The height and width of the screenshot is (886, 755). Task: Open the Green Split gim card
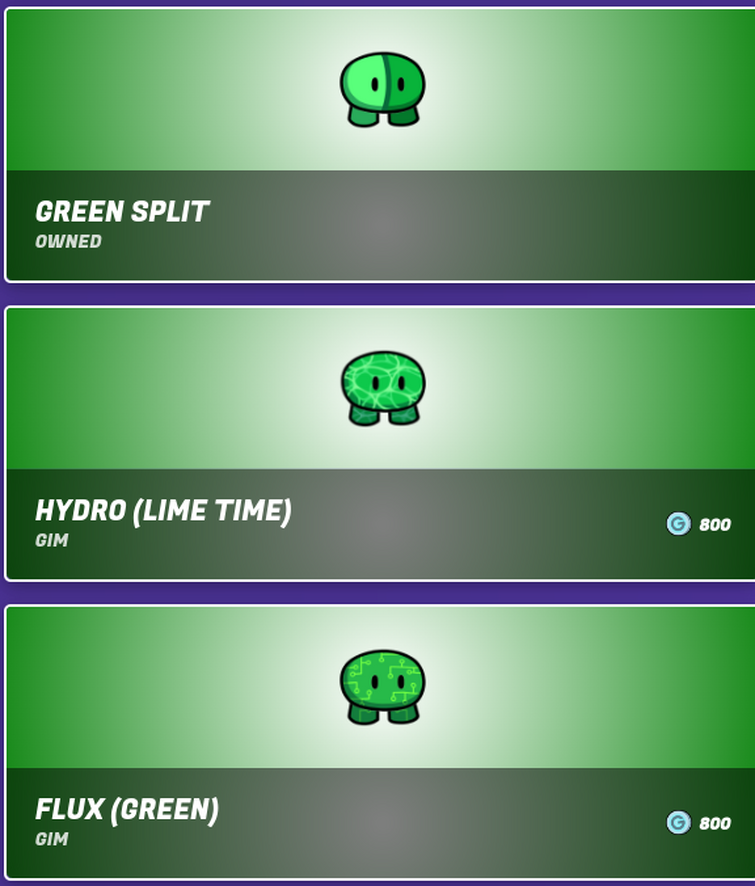tap(380, 145)
